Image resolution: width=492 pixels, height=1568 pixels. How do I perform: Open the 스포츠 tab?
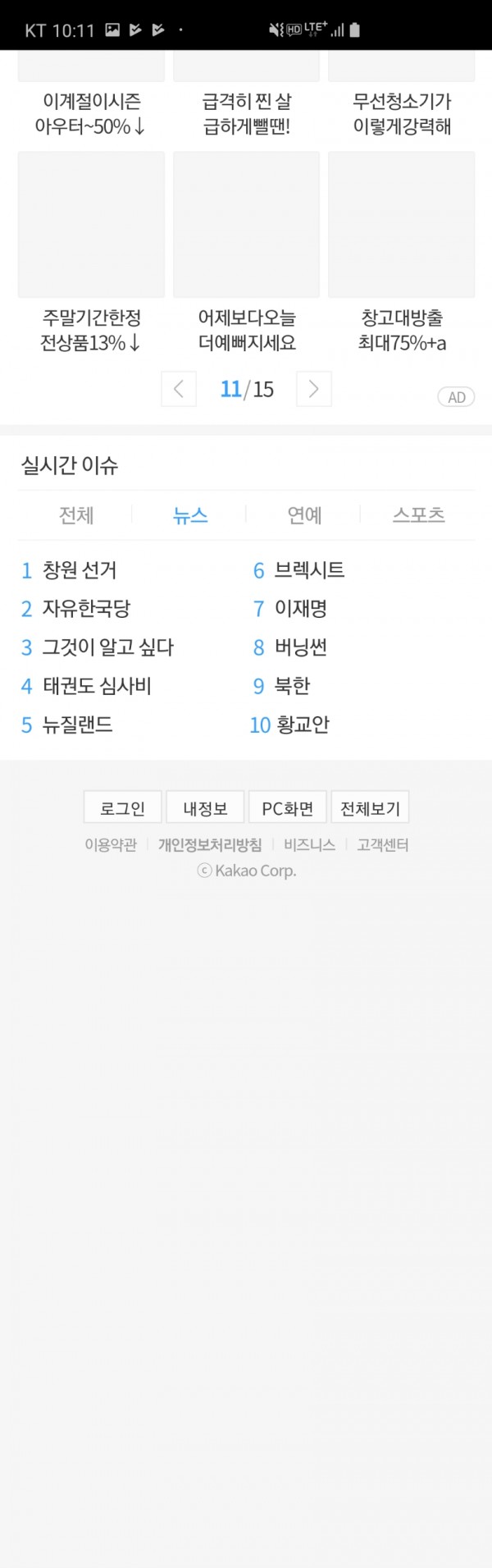(418, 515)
